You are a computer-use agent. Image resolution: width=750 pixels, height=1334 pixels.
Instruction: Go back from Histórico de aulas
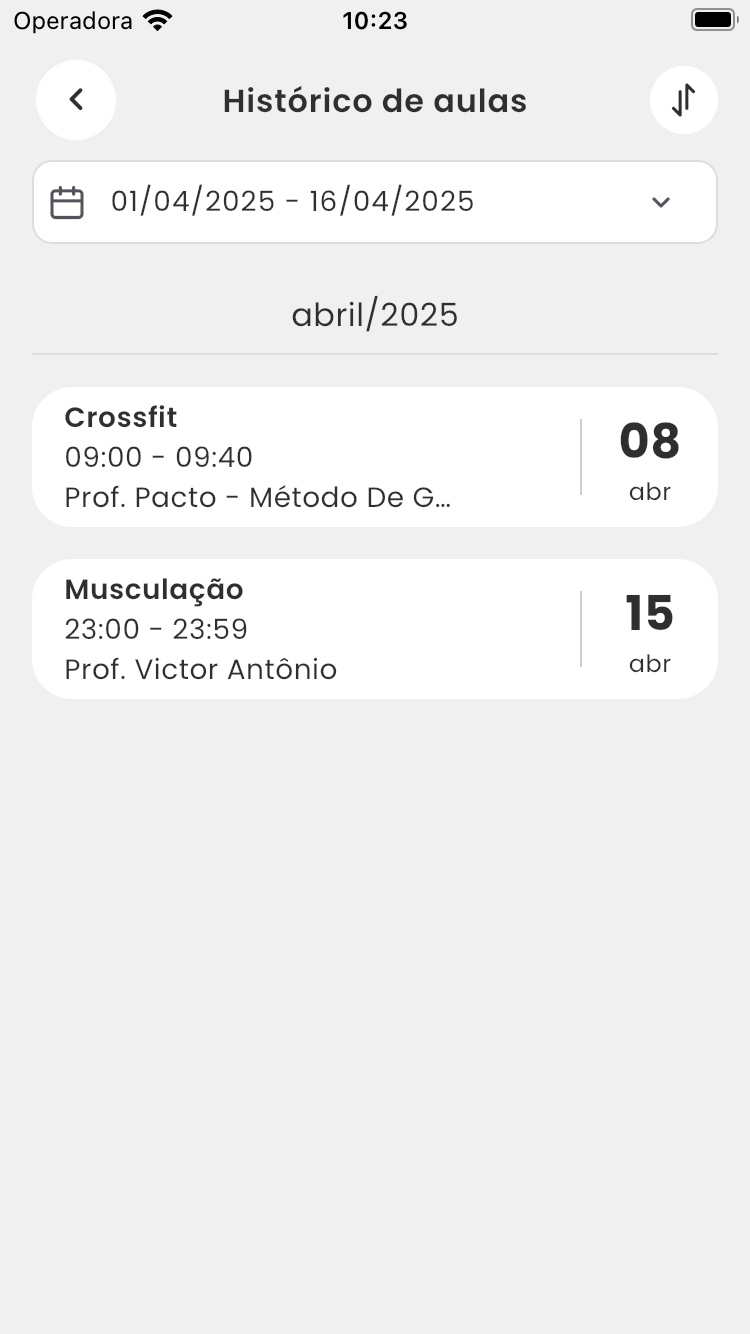tap(76, 100)
